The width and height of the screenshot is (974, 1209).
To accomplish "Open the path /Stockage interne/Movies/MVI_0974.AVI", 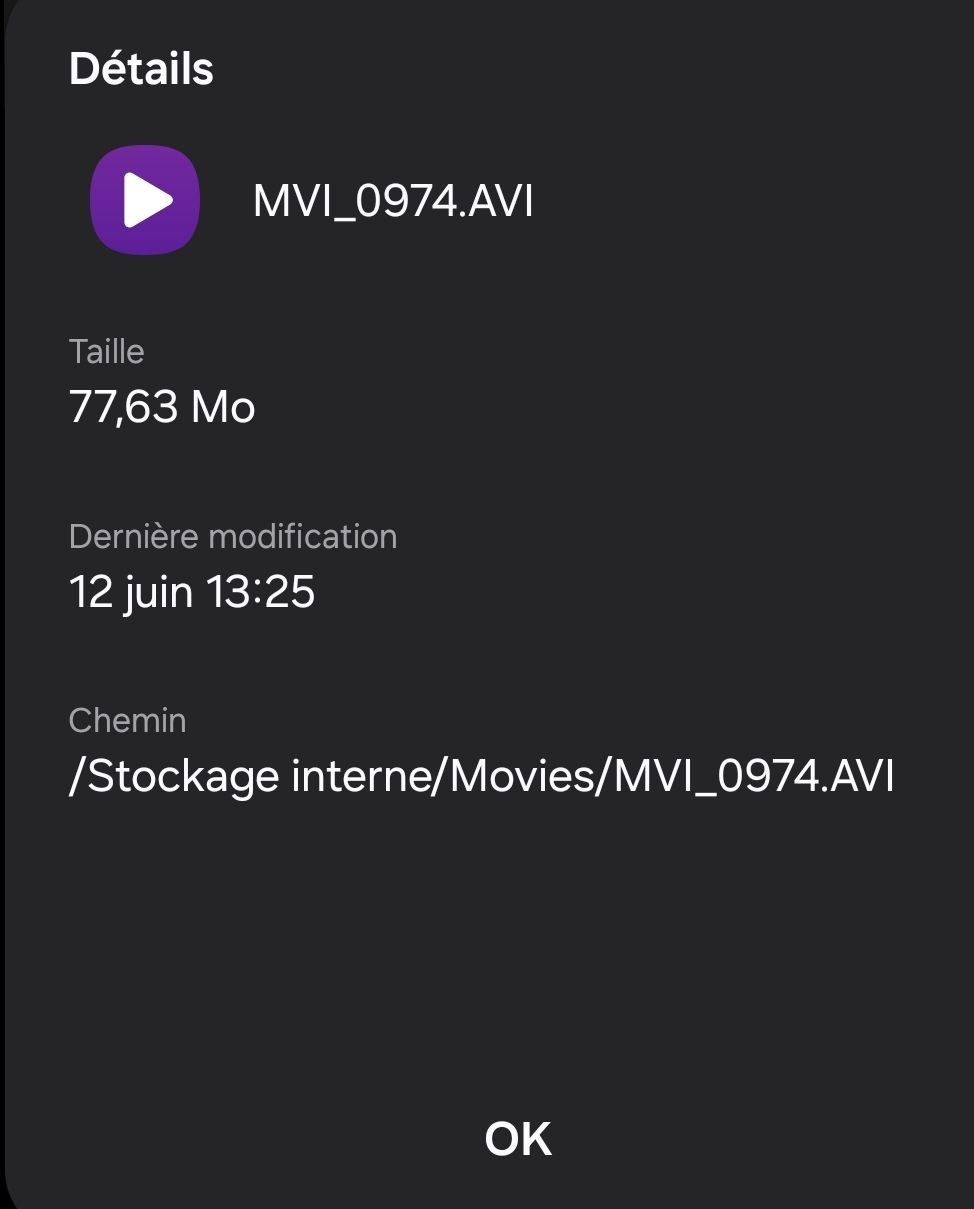I will coord(484,773).
